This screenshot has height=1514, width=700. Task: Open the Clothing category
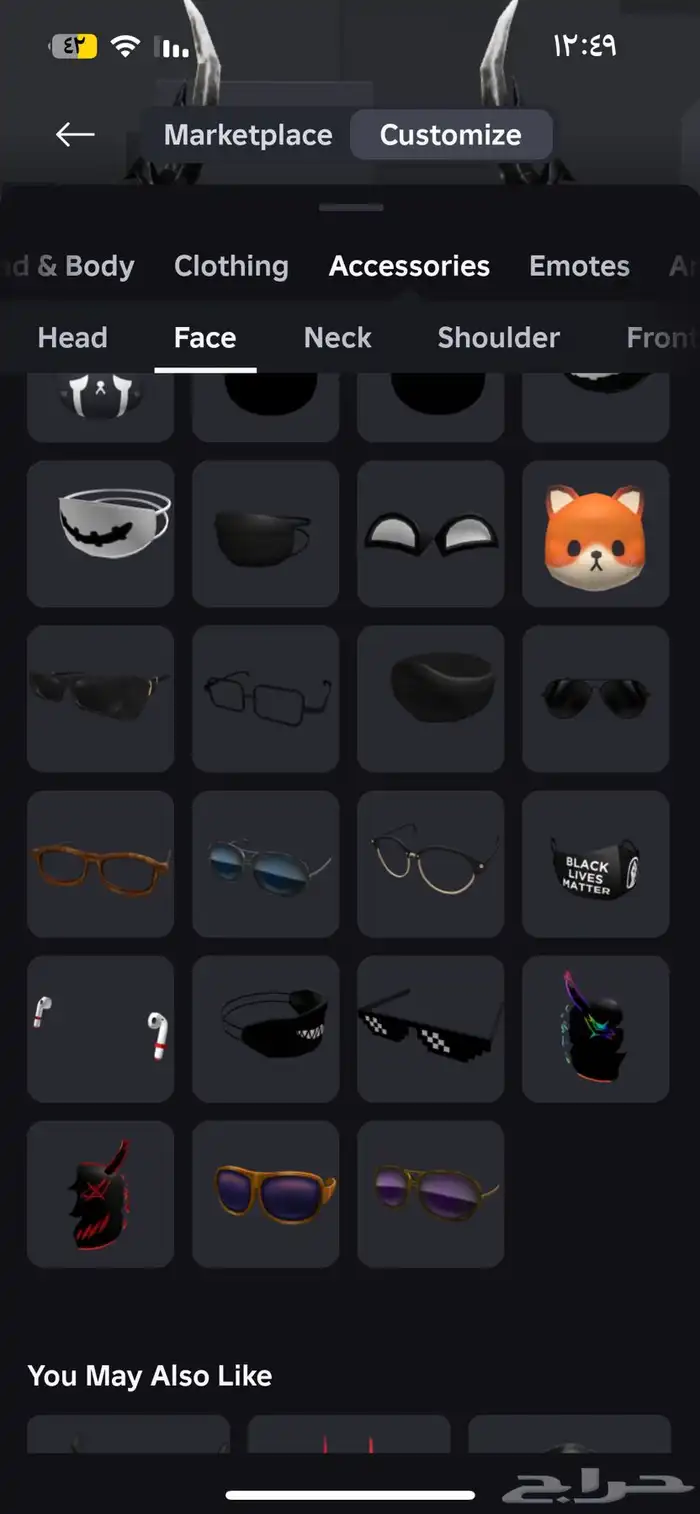click(x=231, y=266)
